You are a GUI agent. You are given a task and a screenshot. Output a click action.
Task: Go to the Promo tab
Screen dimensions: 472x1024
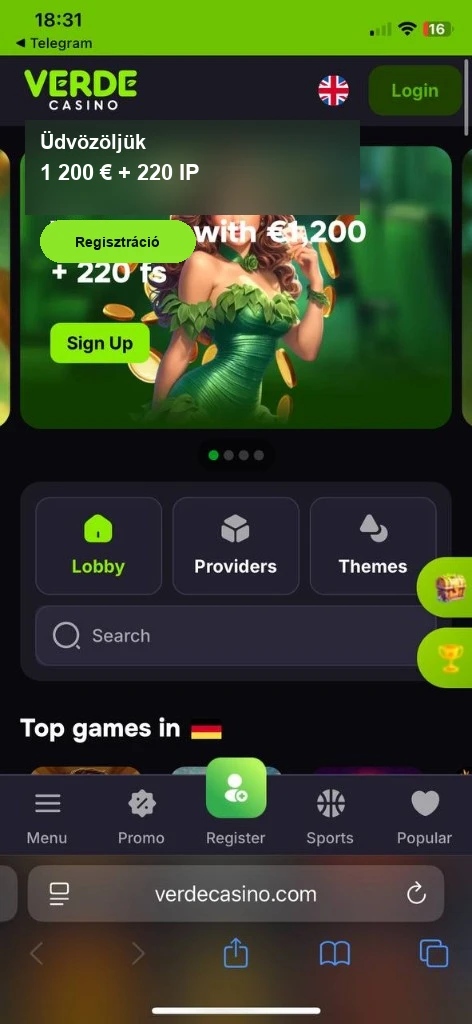(x=141, y=817)
